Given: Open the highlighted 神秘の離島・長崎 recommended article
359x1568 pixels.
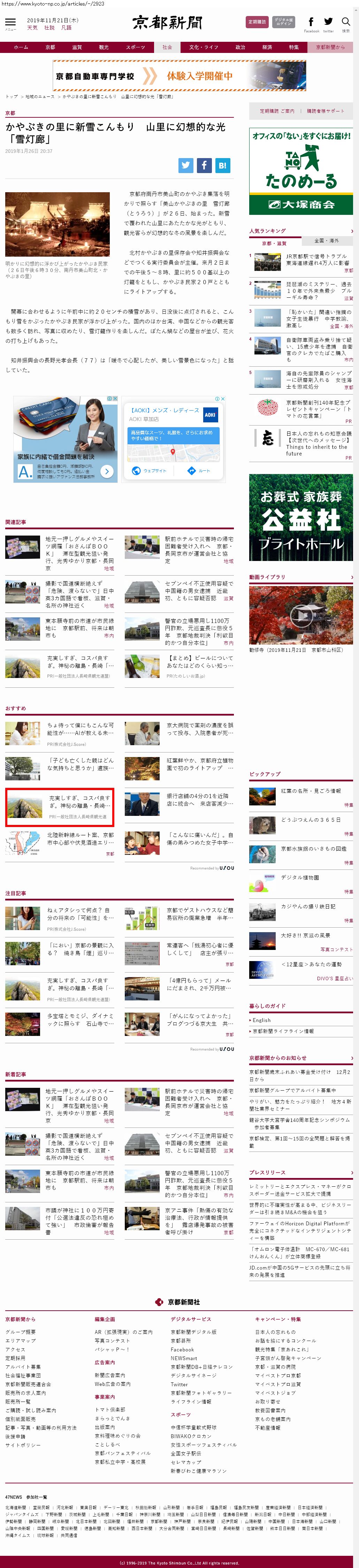Looking at the screenshot, I should 59,806.
